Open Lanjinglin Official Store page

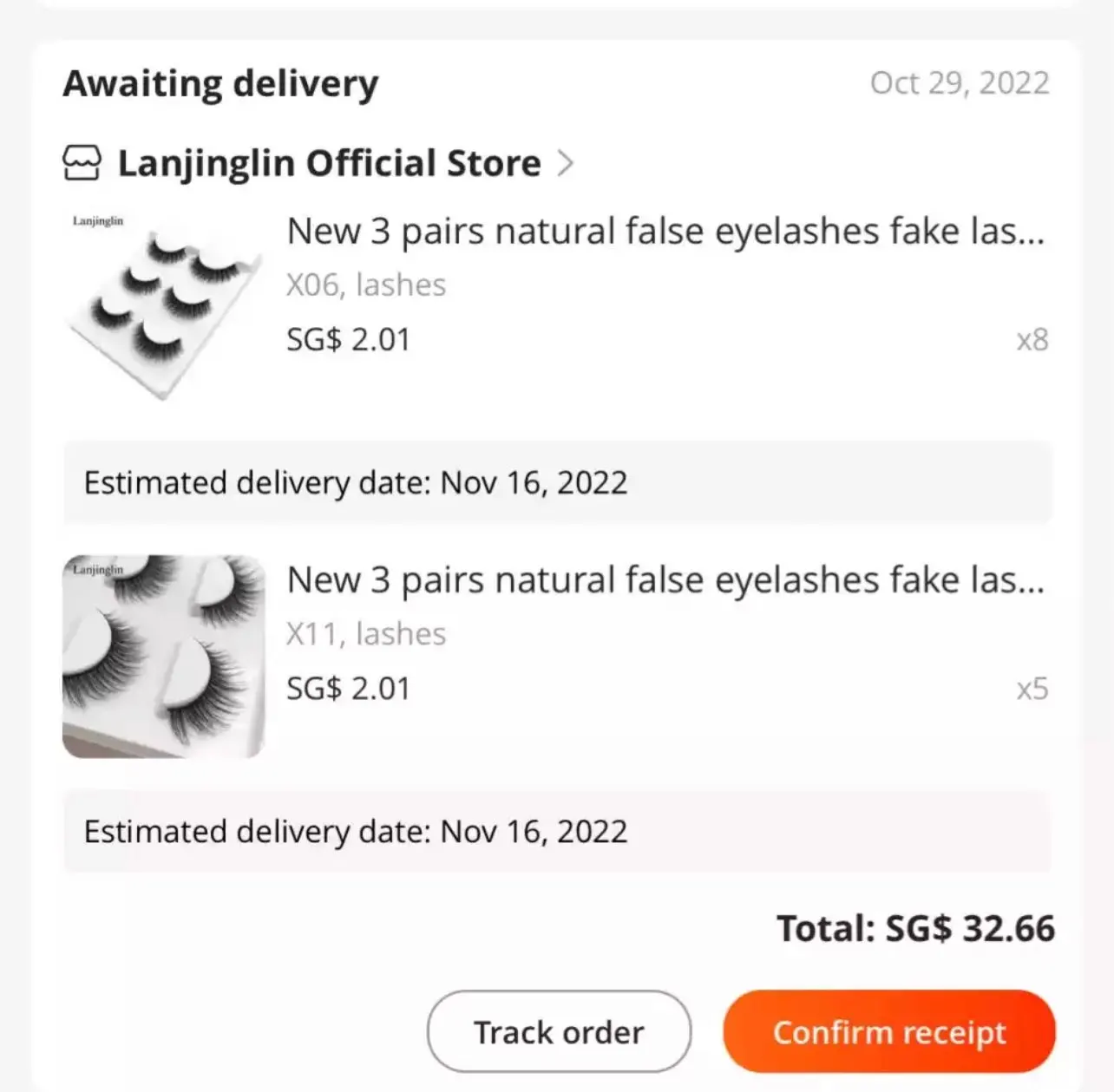pos(328,163)
